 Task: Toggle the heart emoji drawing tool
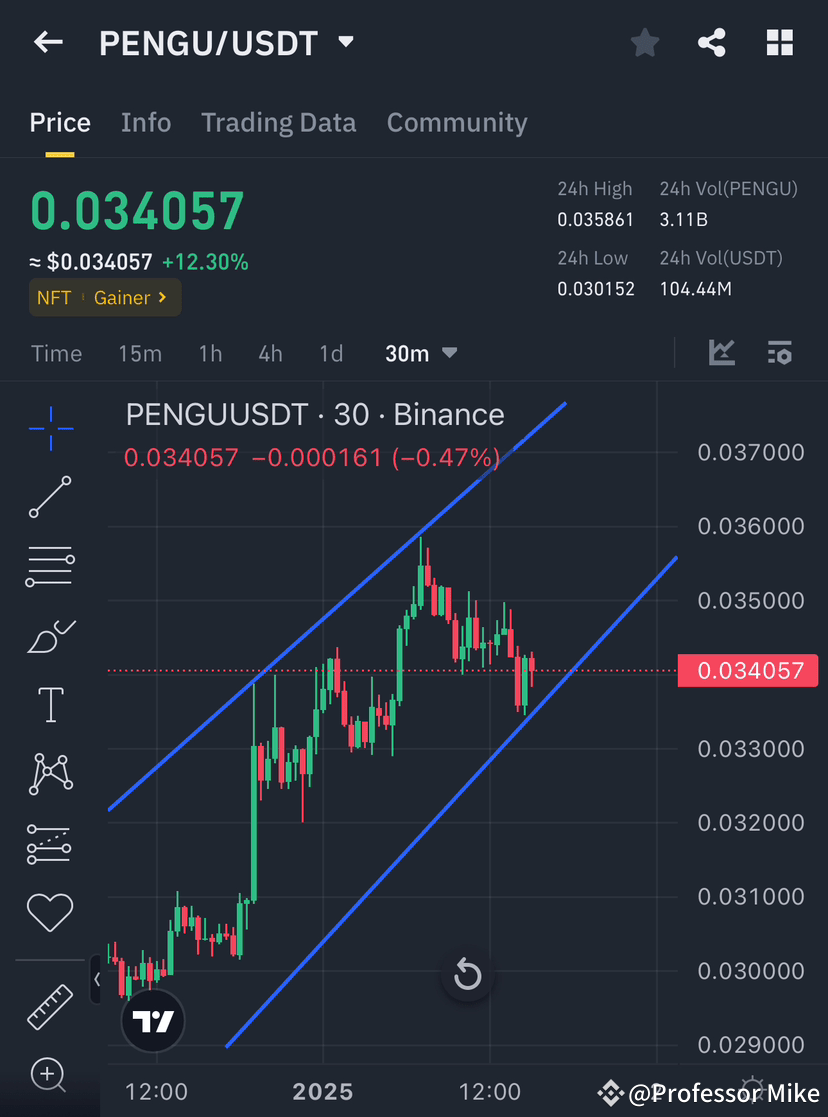(50, 912)
